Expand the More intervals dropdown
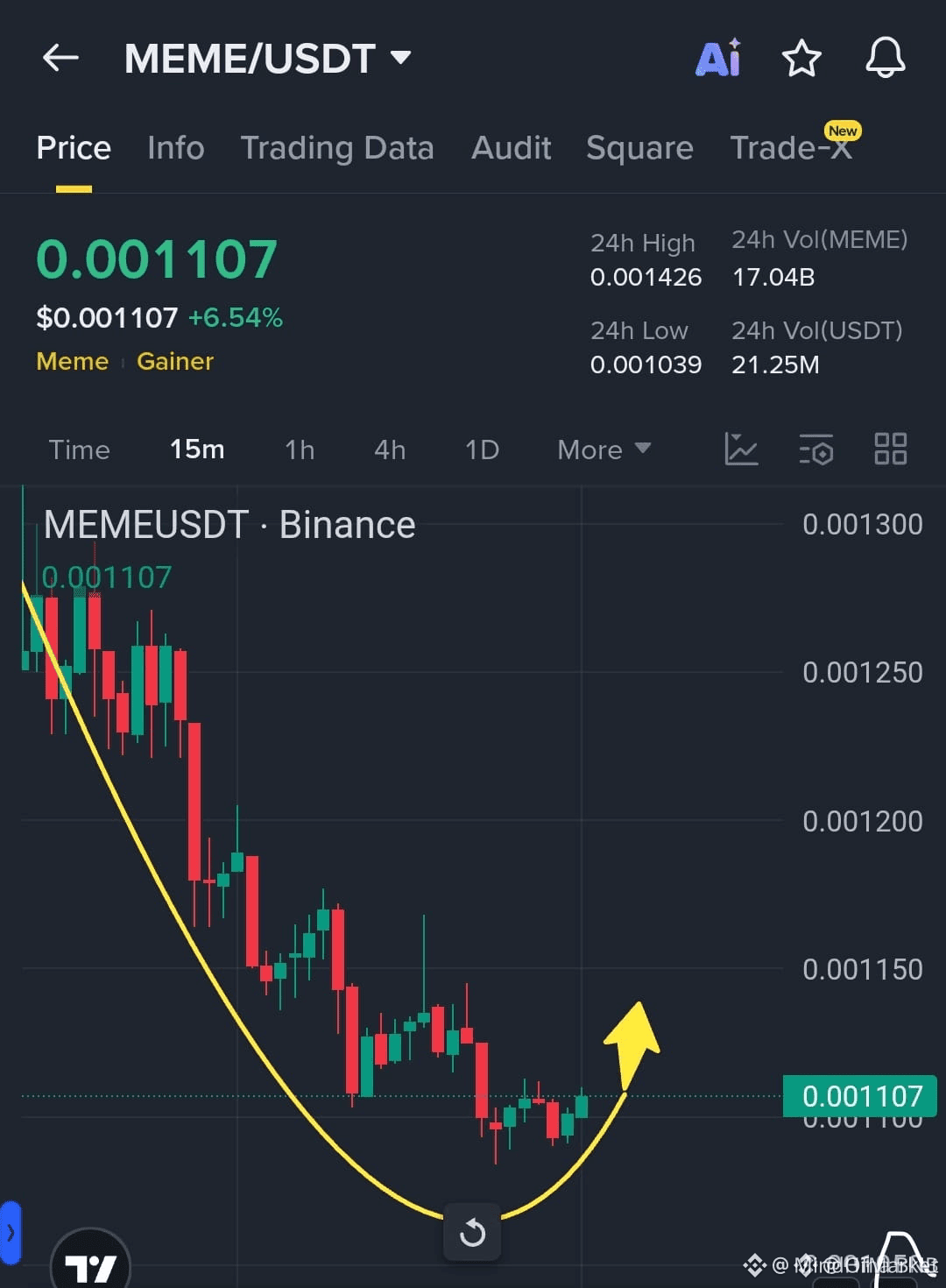 [604, 449]
